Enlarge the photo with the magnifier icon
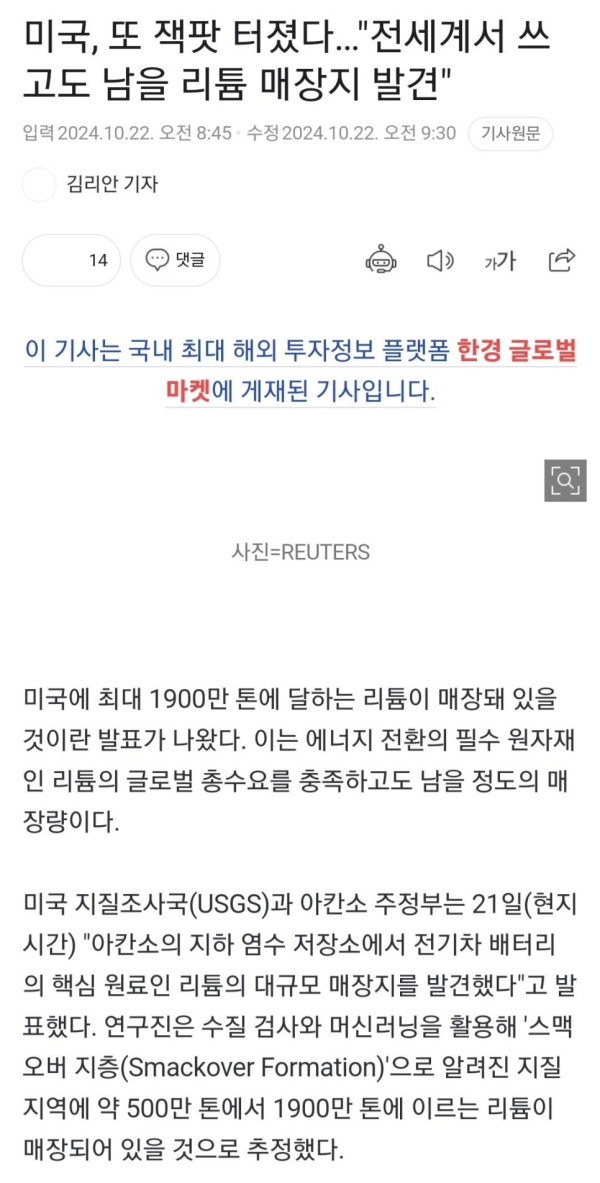 point(565,480)
